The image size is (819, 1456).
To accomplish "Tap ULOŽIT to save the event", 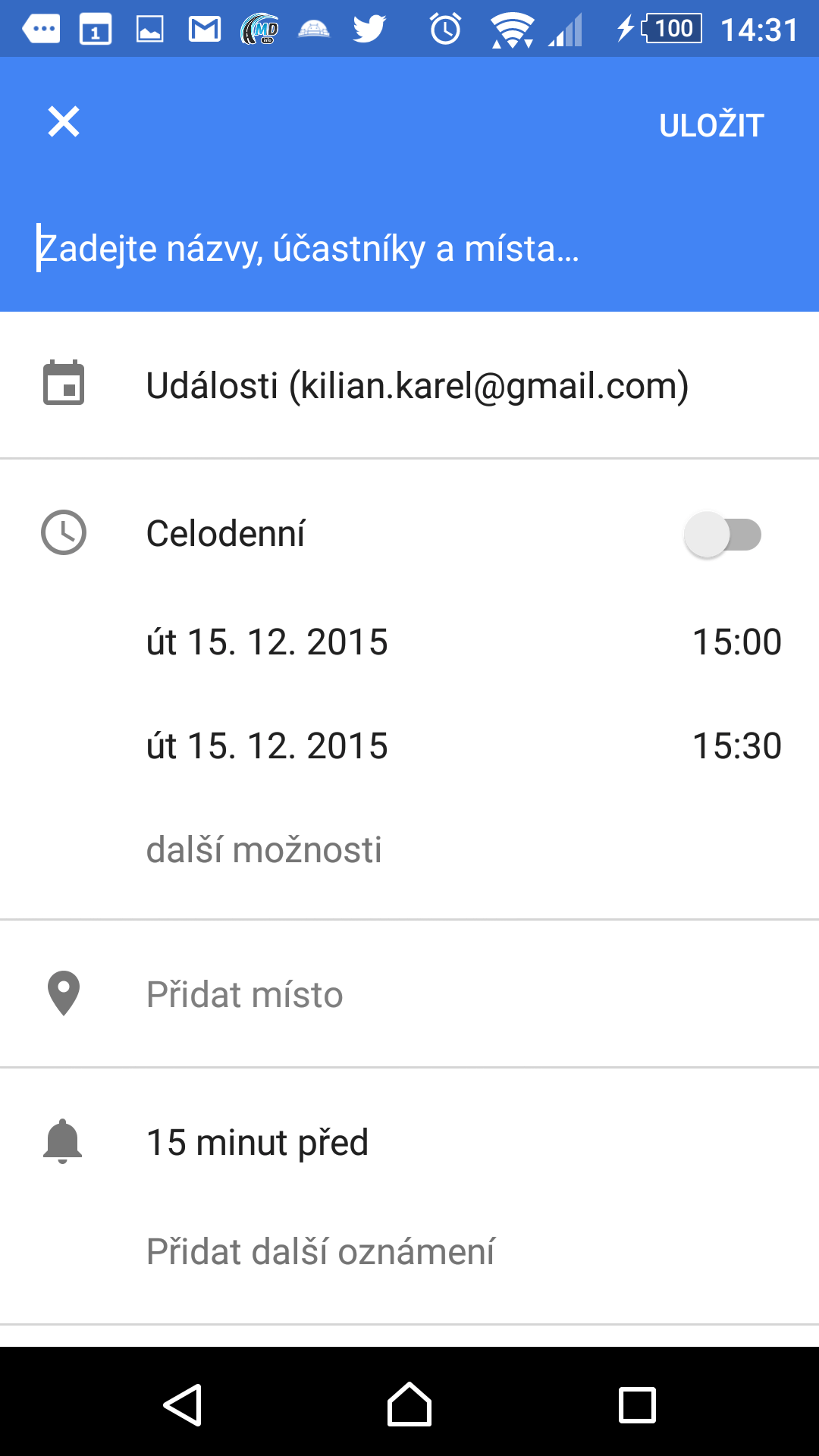I will click(x=711, y=125).
